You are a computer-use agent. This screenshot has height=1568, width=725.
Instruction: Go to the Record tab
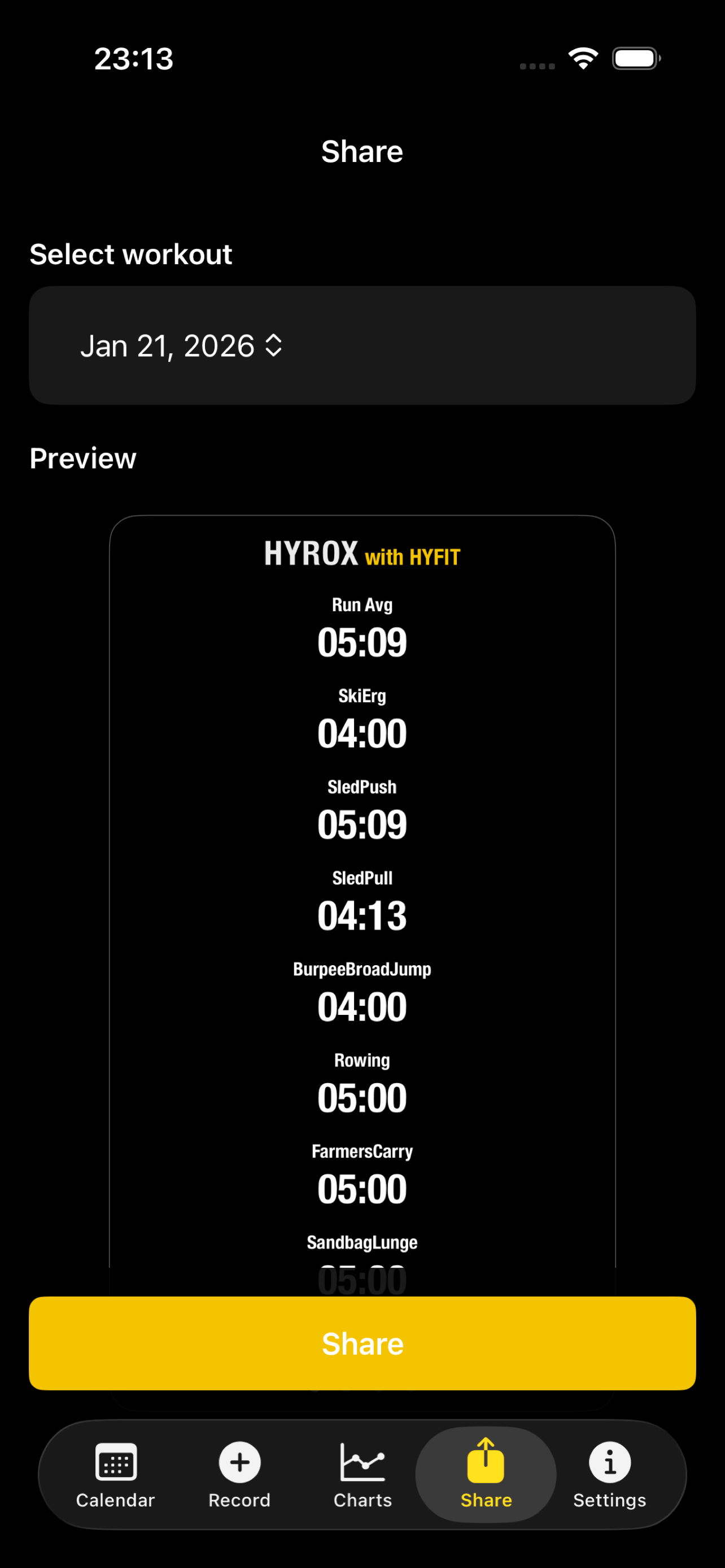(x=239, y=1474)
